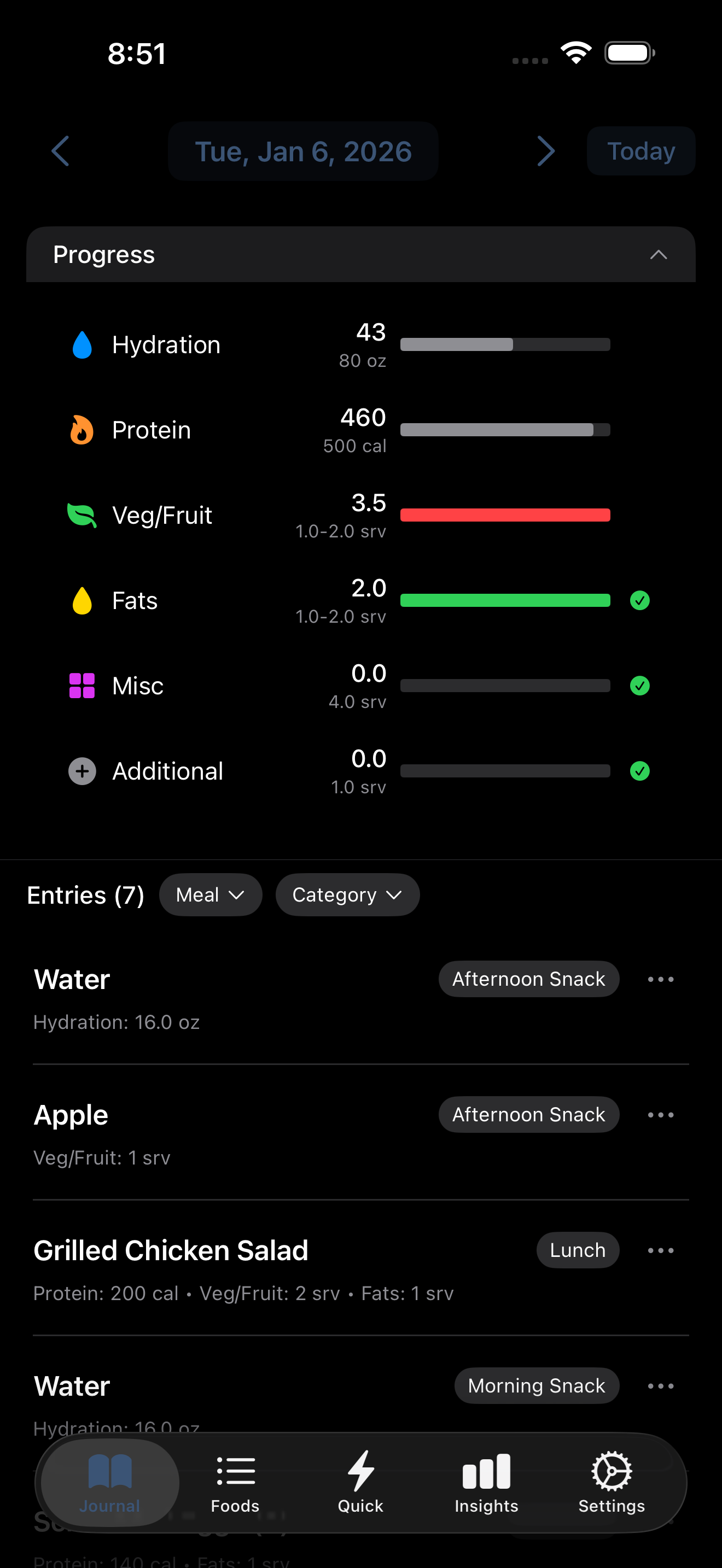Click the Additional plus icon
The image size is (722, 1568).
pyautogui.click(x=82, y=771)
